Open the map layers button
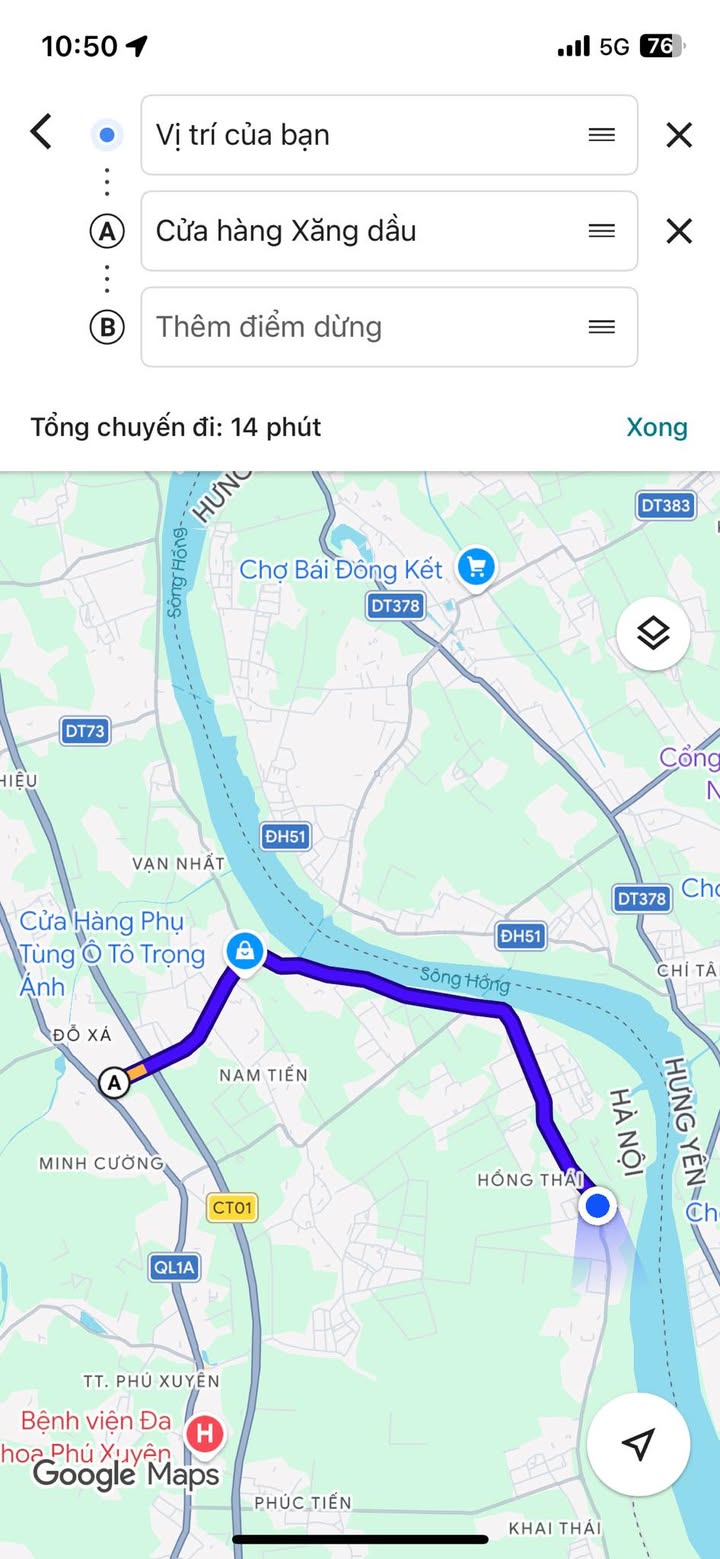The width and height of the screenshot is (720, 1559). [x=653, y=633]
